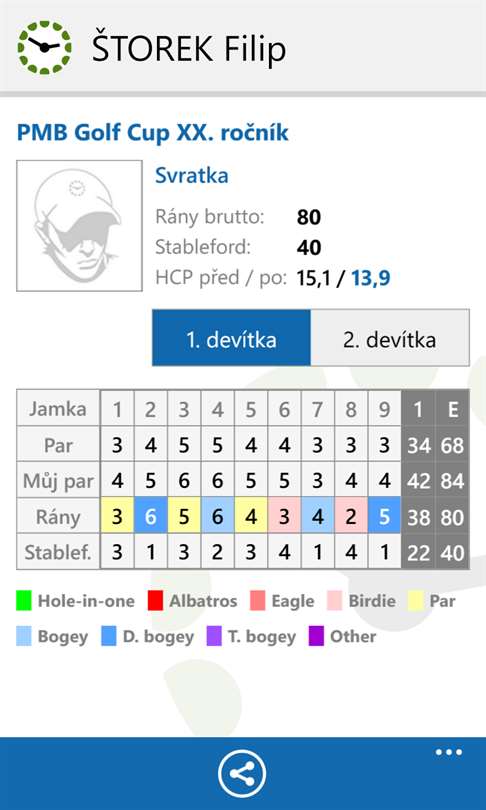This screenshot has width=486, height=810.
Task: Switch to the 2. devítka tab
Action: [390, 339]
